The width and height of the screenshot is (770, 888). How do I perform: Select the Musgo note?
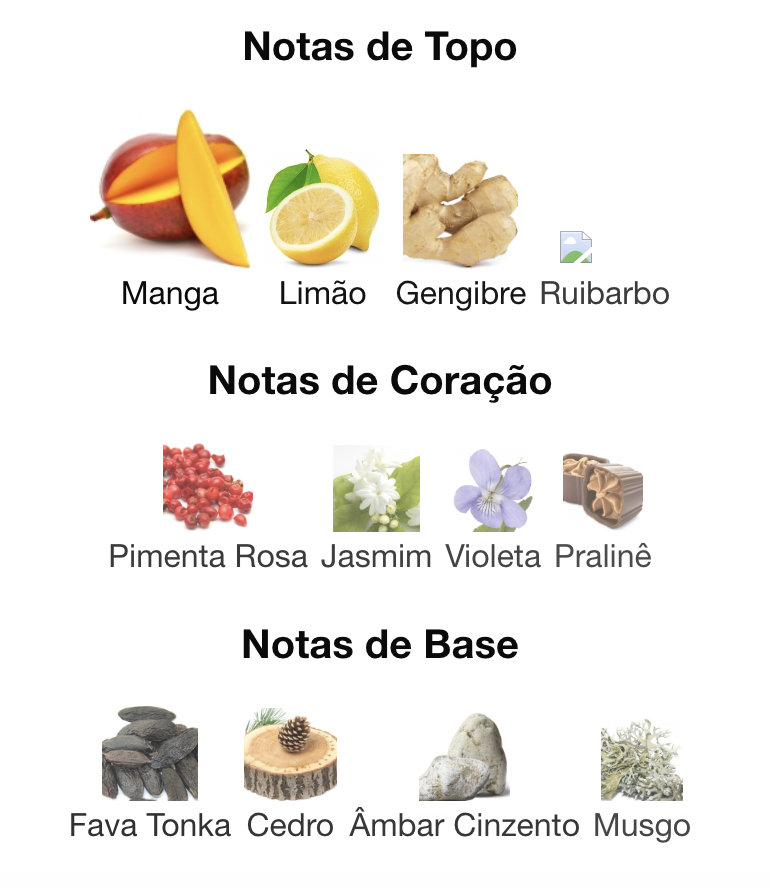[641, 760]
